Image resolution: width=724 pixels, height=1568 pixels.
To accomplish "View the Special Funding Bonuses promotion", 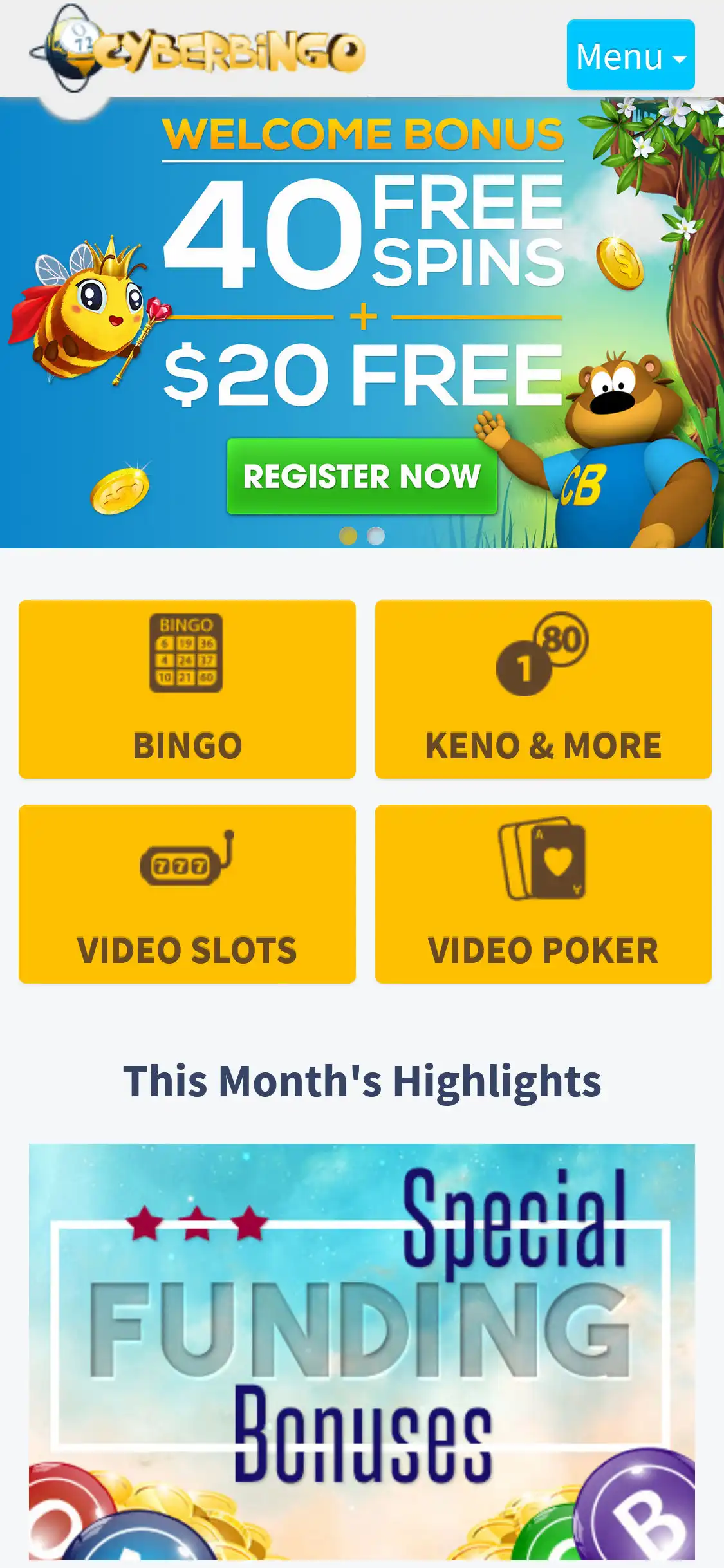I will 362,1350.
